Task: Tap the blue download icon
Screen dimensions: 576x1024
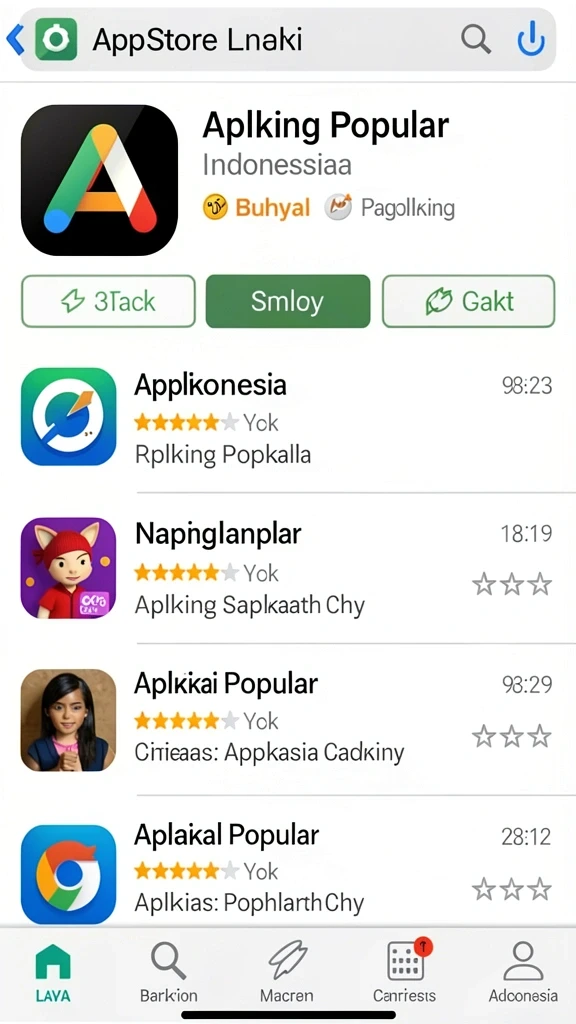Action: 531,39
